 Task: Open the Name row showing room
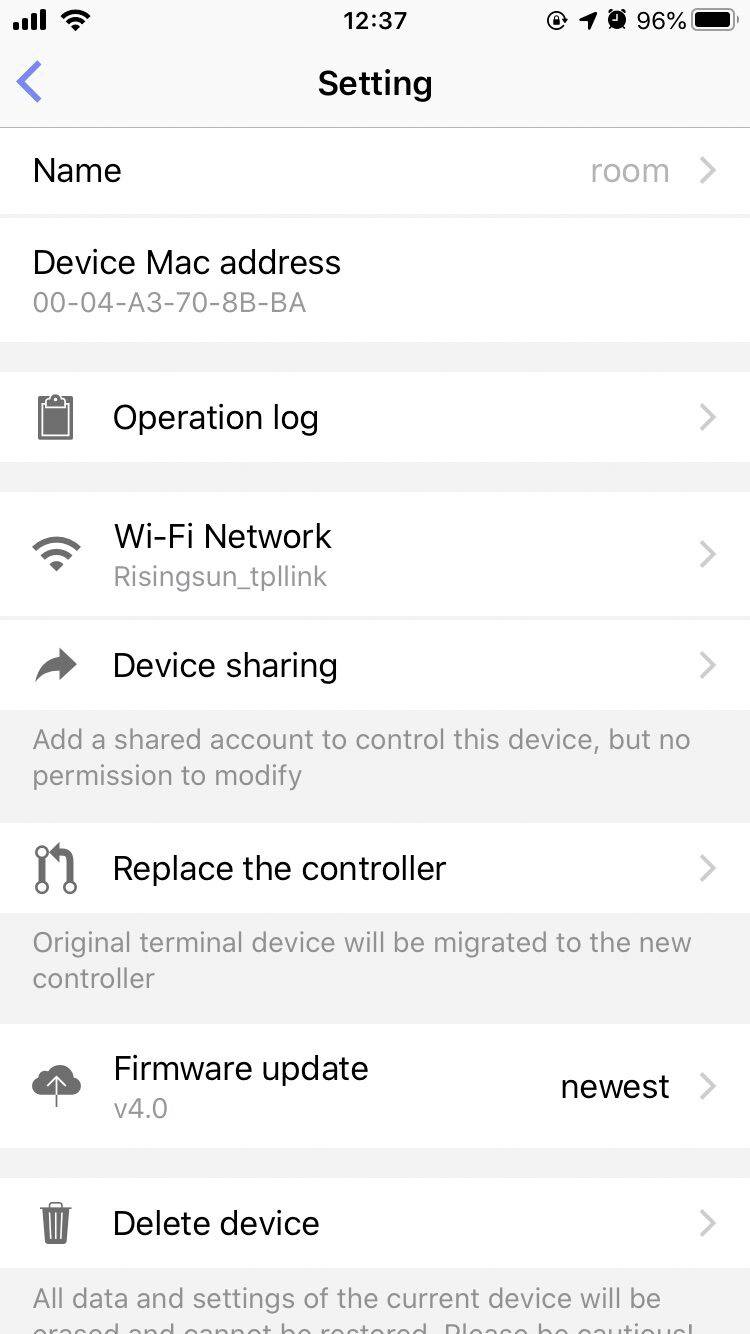pyautogui.click(x=375, y=171)
